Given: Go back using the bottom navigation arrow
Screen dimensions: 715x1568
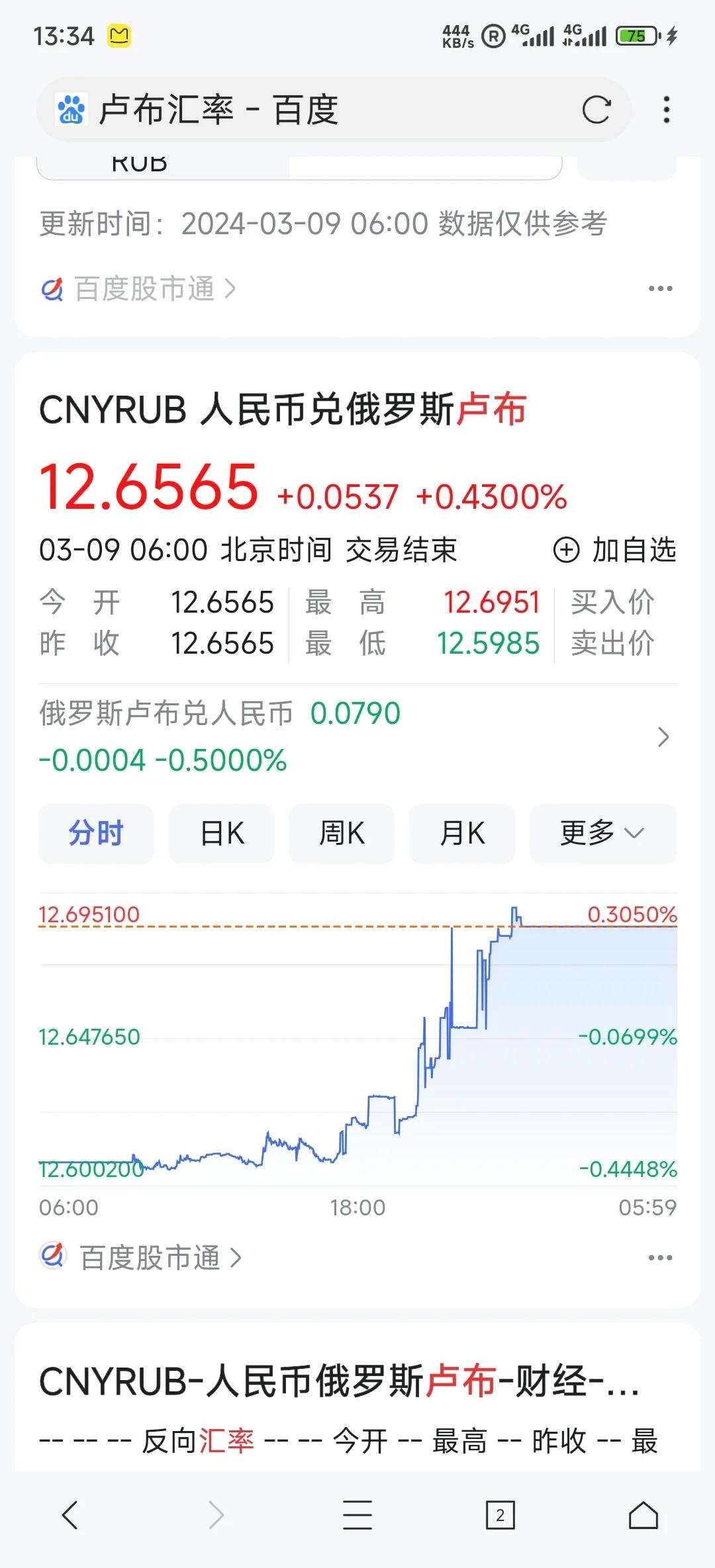Looking at the screenshot, I should (71, 1515).
